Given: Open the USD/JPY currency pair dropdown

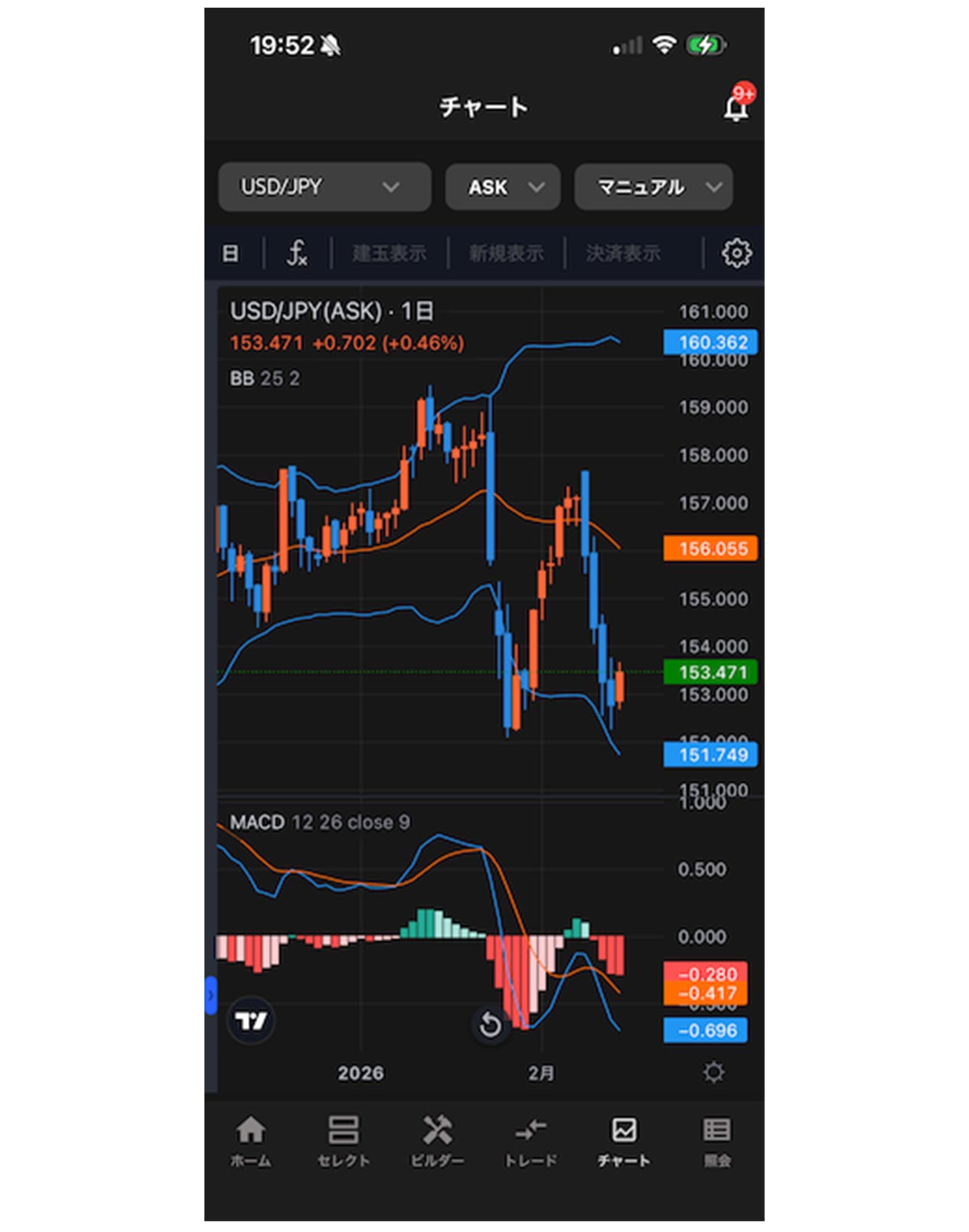Looking at the screenshot, I should (x=325, y=187).
